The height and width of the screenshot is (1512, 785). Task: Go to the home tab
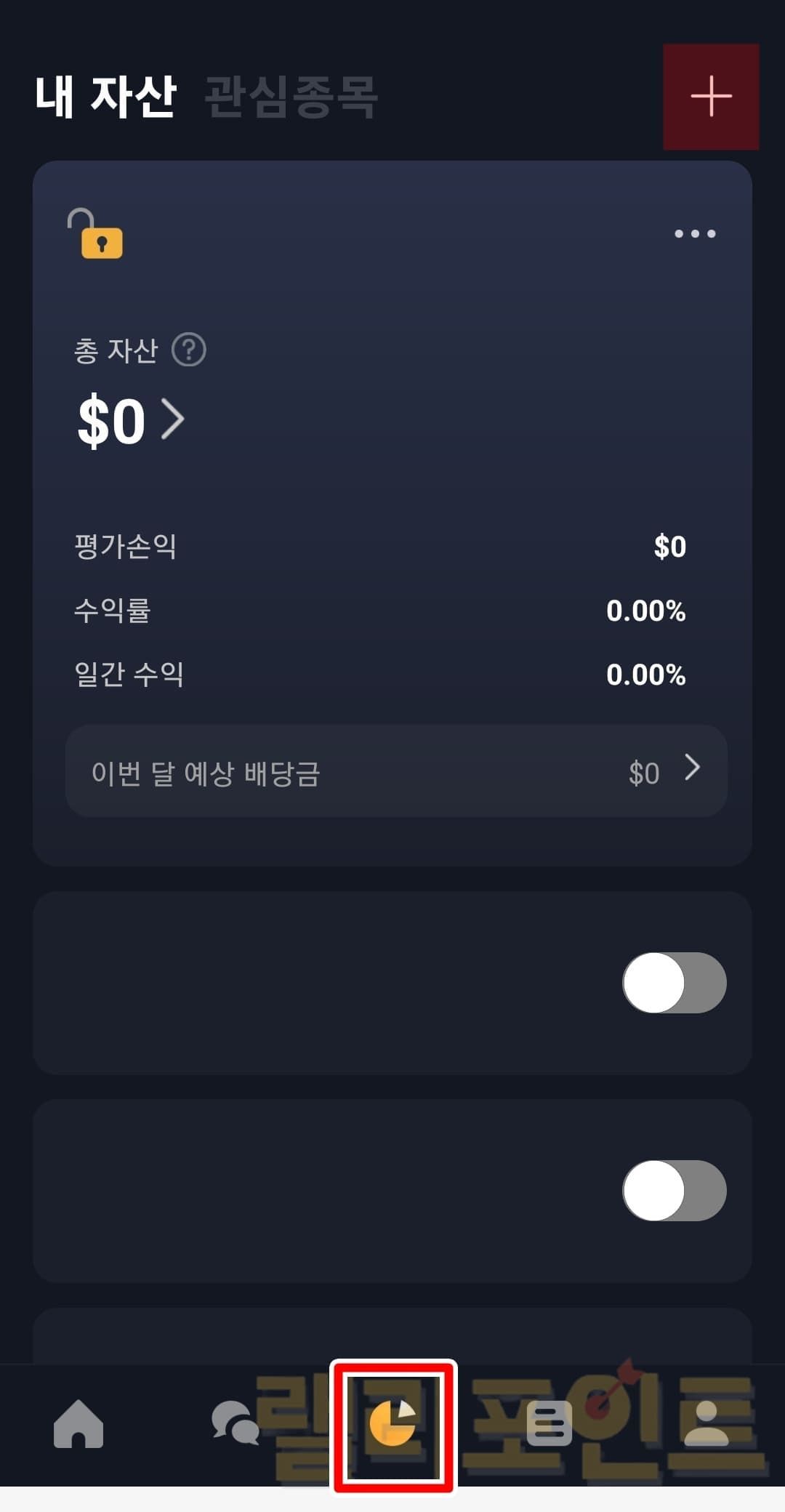pos(78,1423)
